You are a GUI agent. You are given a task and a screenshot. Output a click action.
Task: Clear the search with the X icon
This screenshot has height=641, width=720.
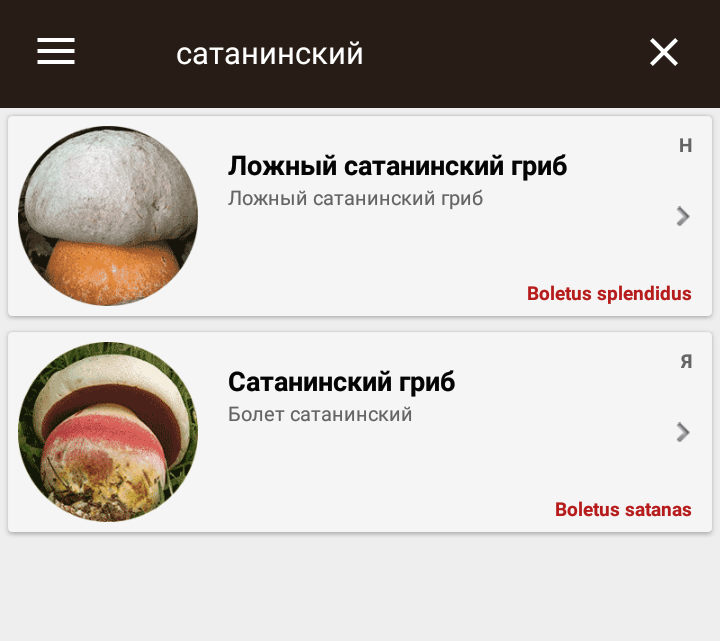tap(664, 52)
